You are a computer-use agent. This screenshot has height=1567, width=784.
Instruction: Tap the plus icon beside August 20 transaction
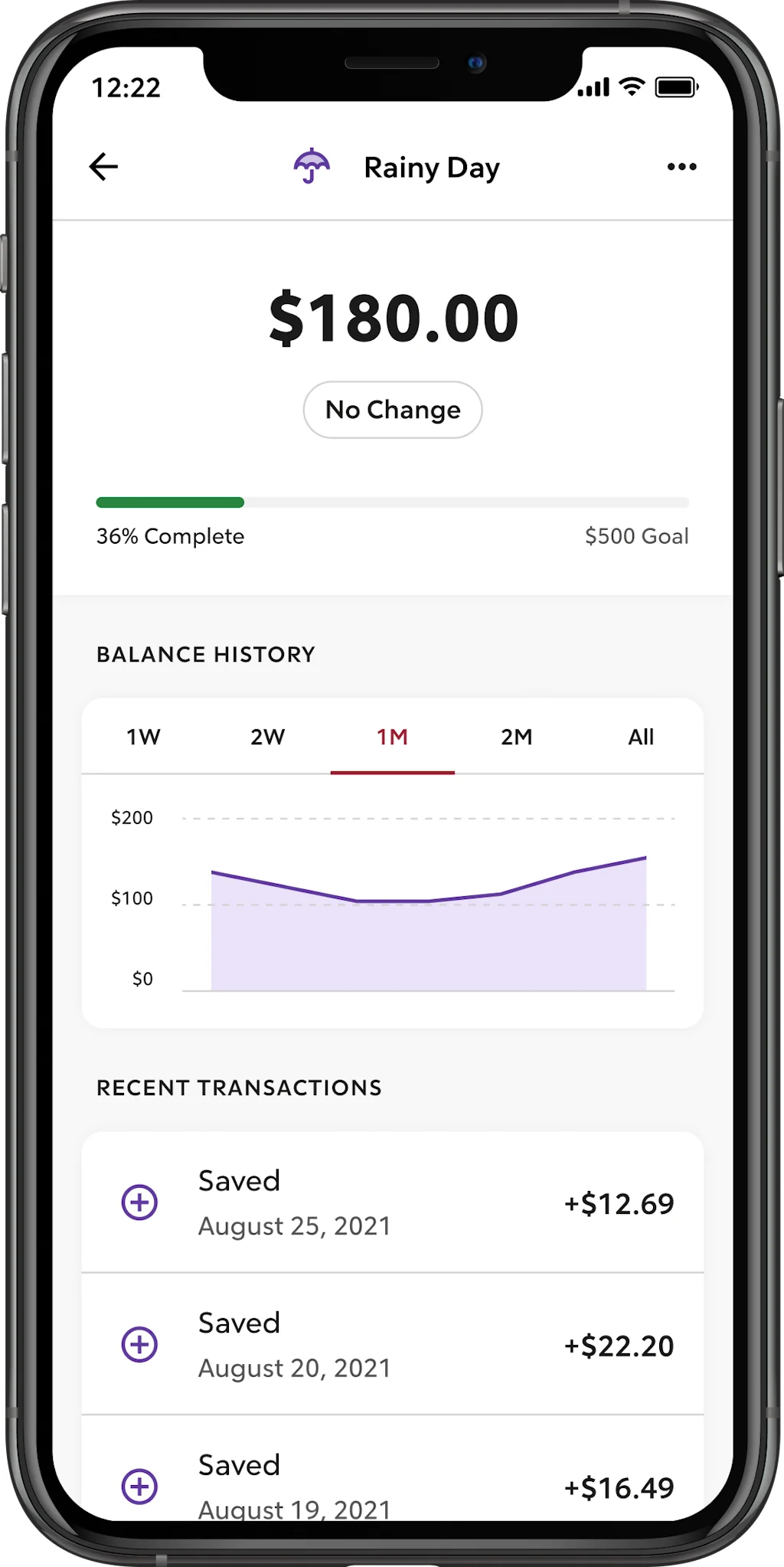139,1346
